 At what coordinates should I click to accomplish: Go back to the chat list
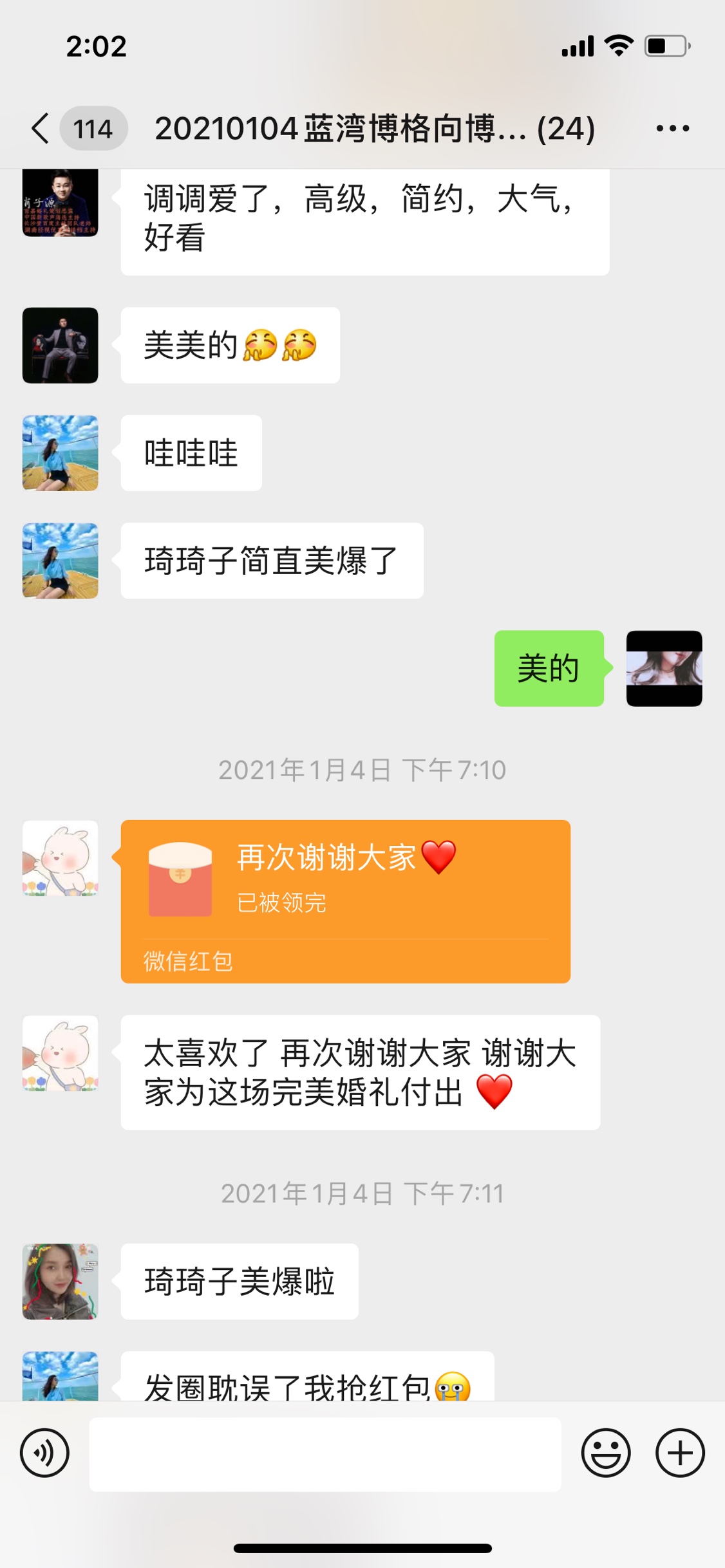pos(41,128)
